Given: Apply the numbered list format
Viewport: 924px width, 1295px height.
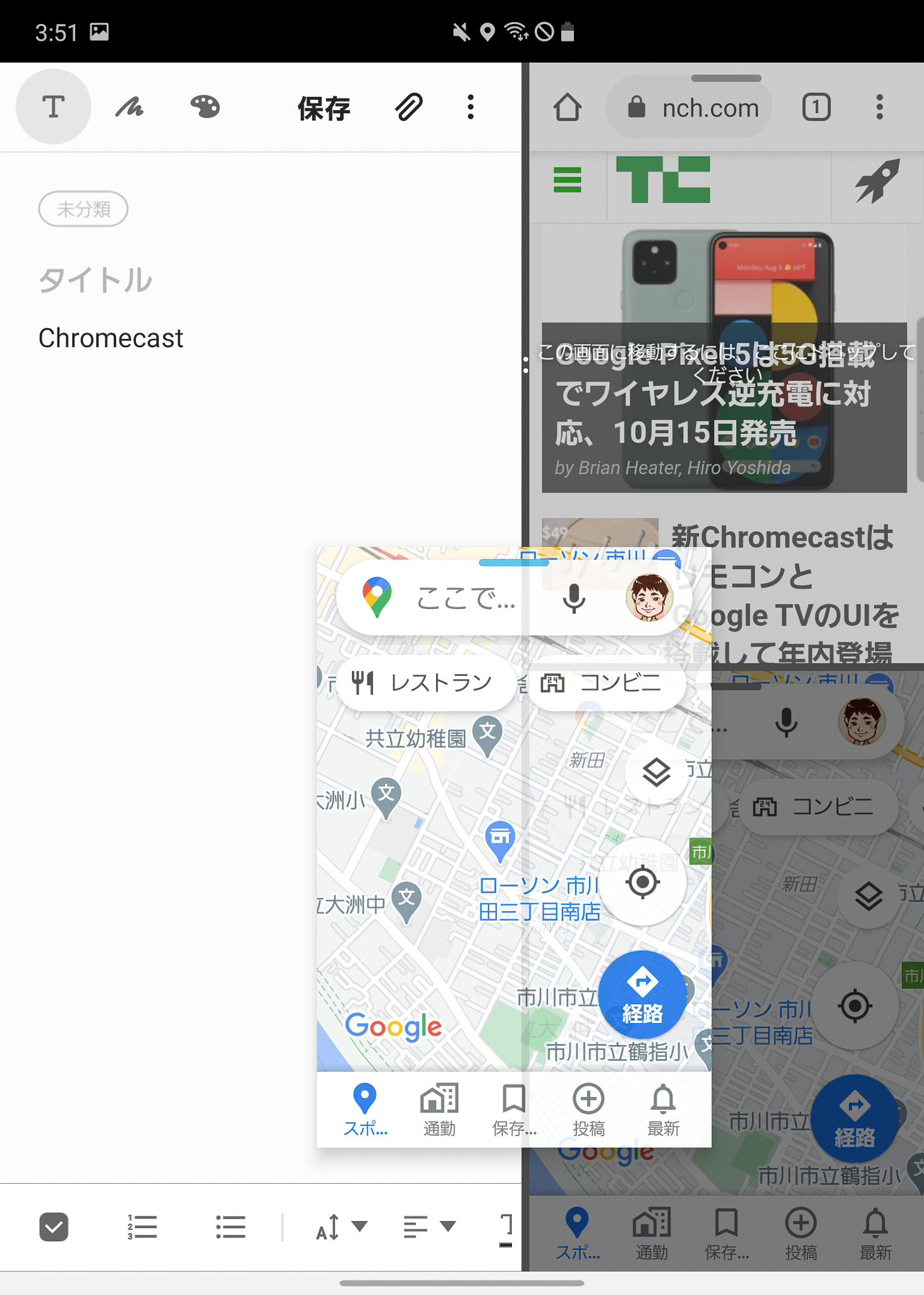Looking at the screenshot, I should [142, 1227].
